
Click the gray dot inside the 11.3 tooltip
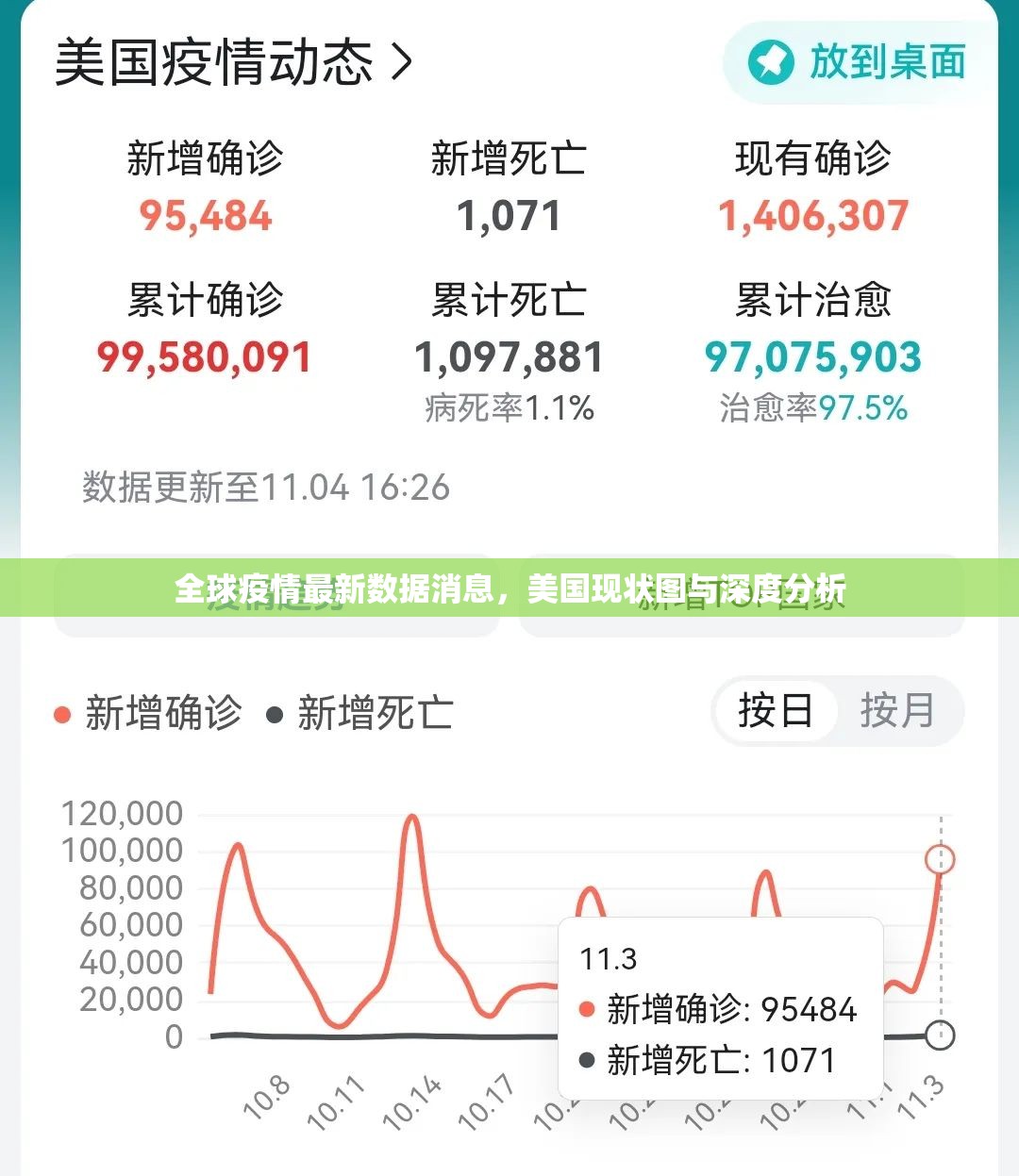point(588,1060)
